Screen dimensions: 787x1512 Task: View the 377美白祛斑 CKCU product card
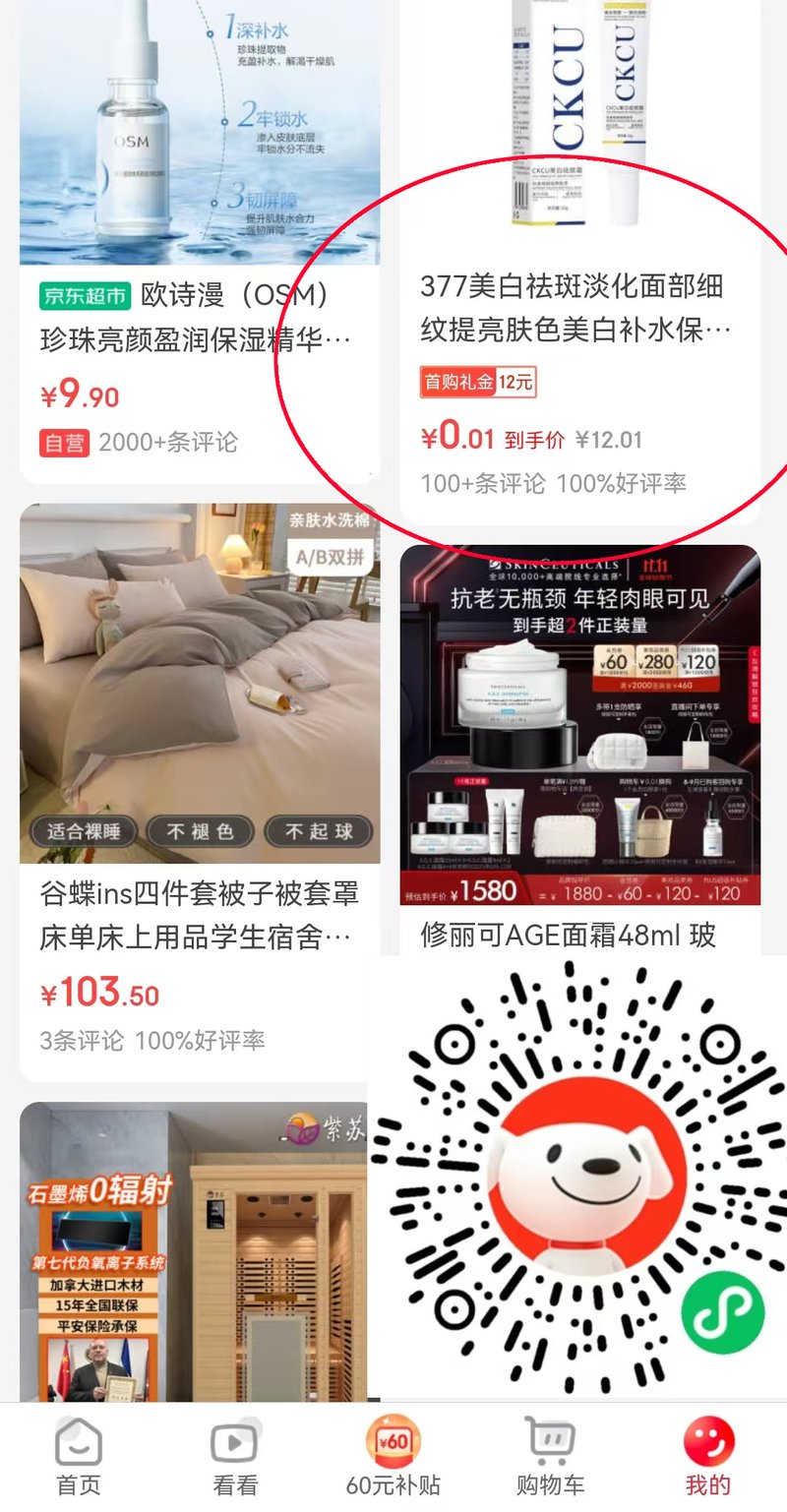[578, 308]
